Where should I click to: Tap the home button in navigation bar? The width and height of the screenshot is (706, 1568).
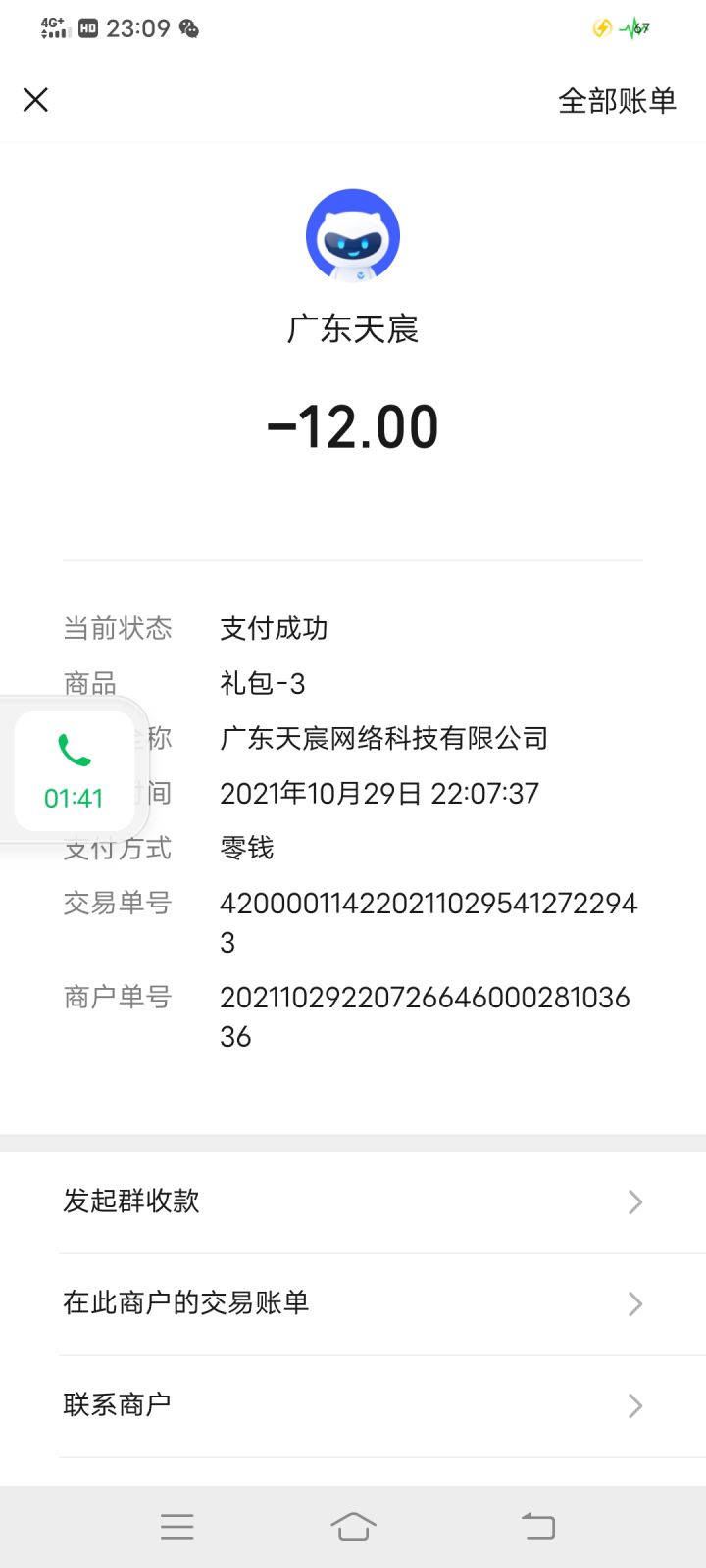coord(353,1525)
